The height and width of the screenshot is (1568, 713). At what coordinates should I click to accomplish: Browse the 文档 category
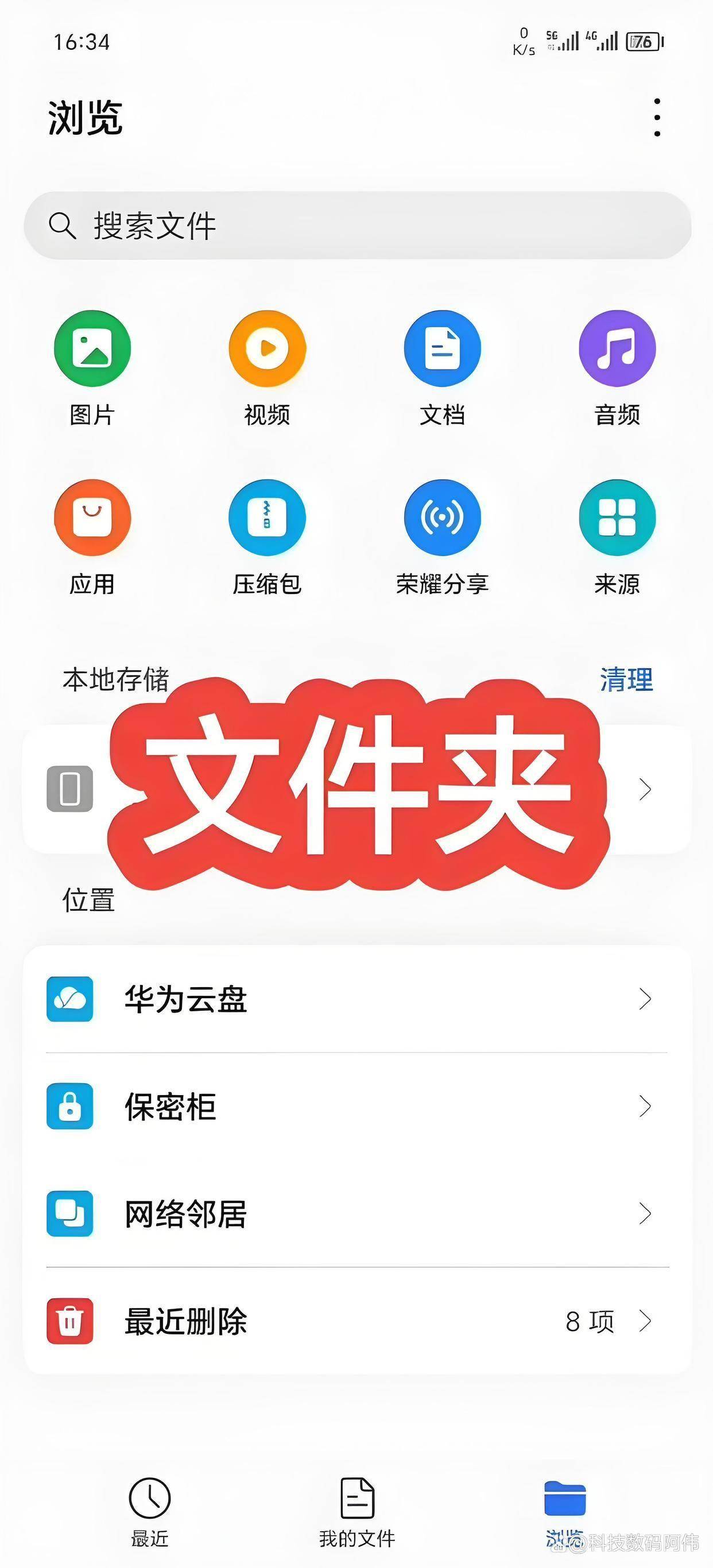442,368
